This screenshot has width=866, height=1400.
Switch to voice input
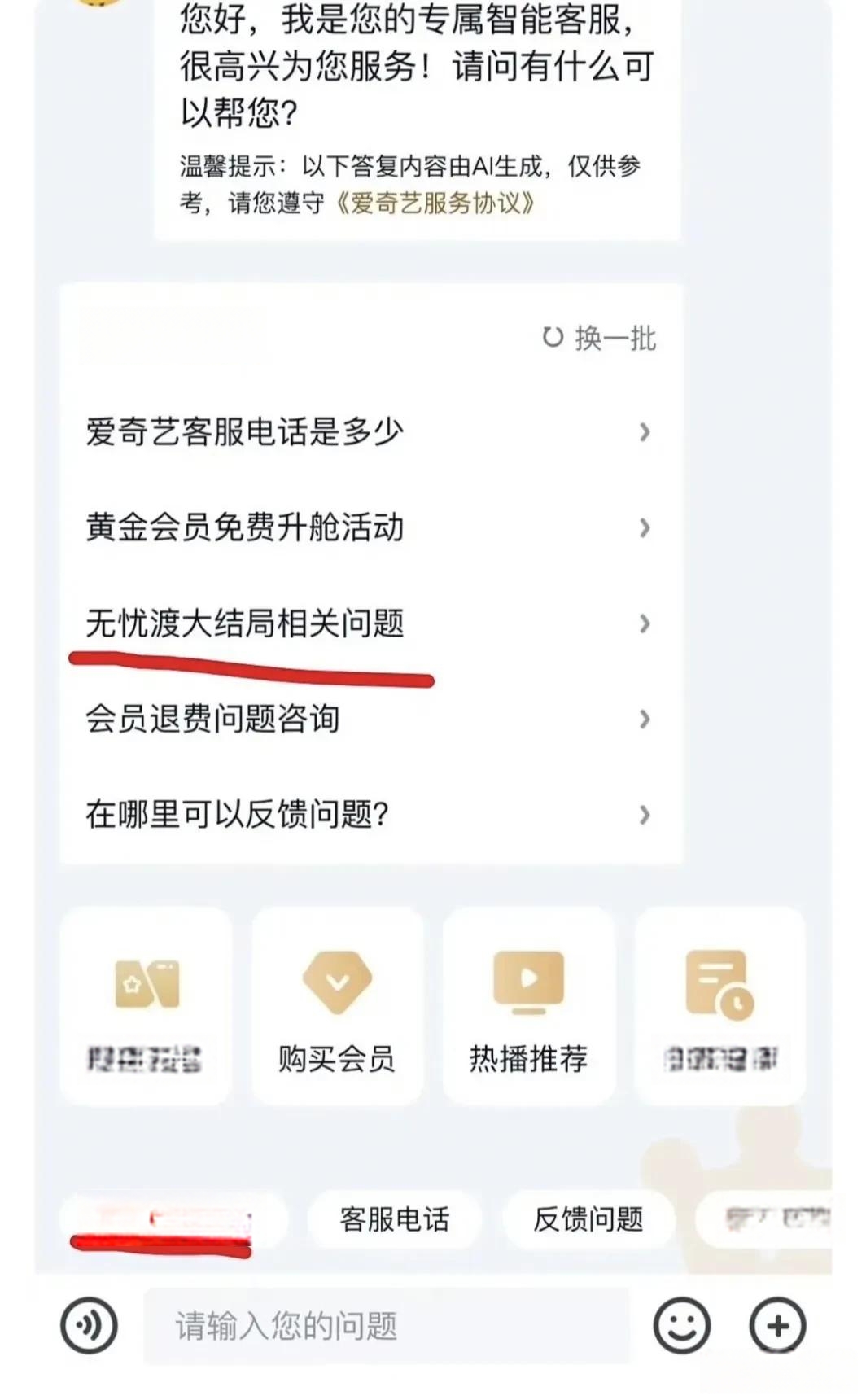[x=89, y=1325]
